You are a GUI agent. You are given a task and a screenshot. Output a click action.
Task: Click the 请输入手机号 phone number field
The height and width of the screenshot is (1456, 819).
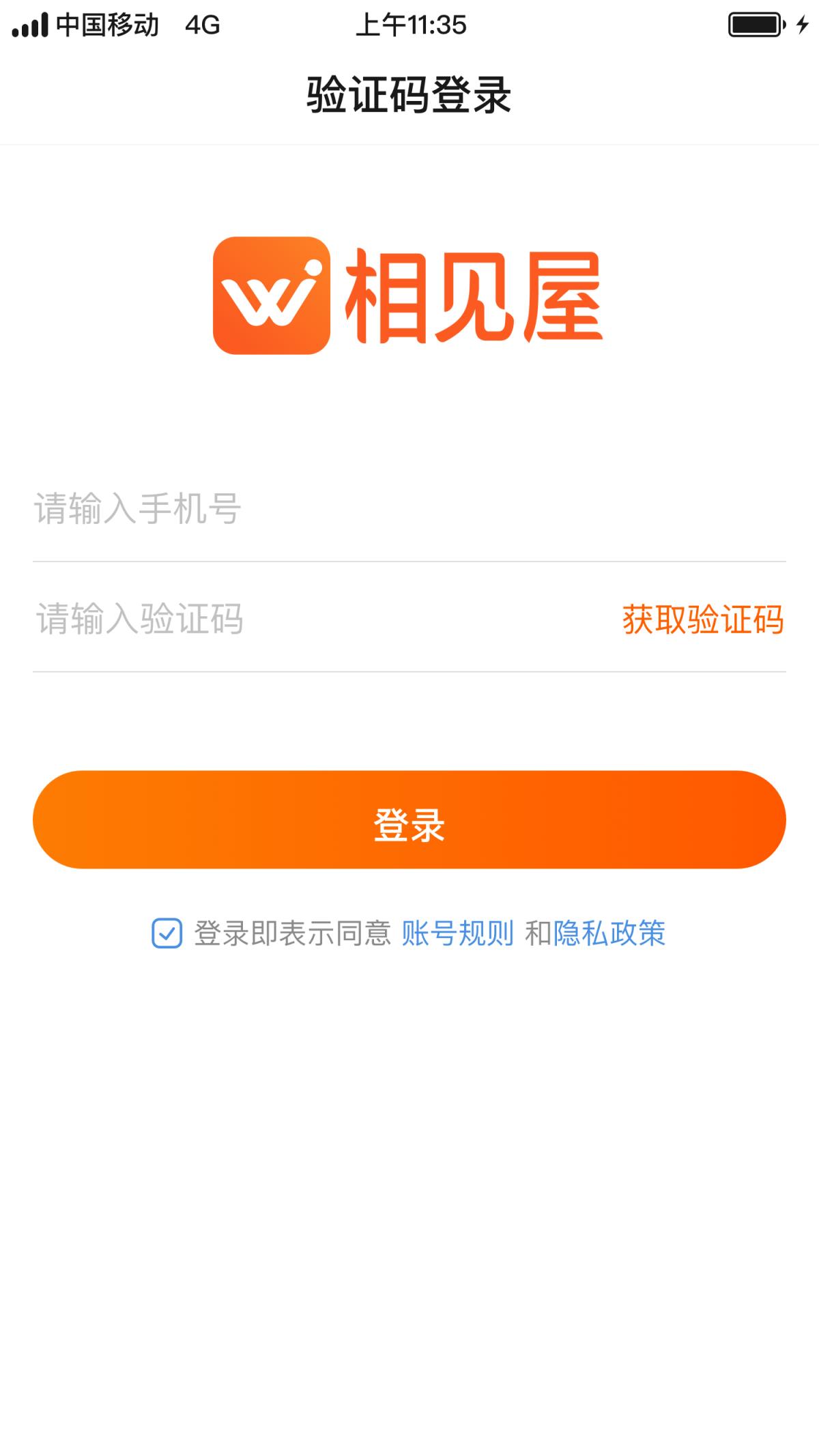coord(273,508)
